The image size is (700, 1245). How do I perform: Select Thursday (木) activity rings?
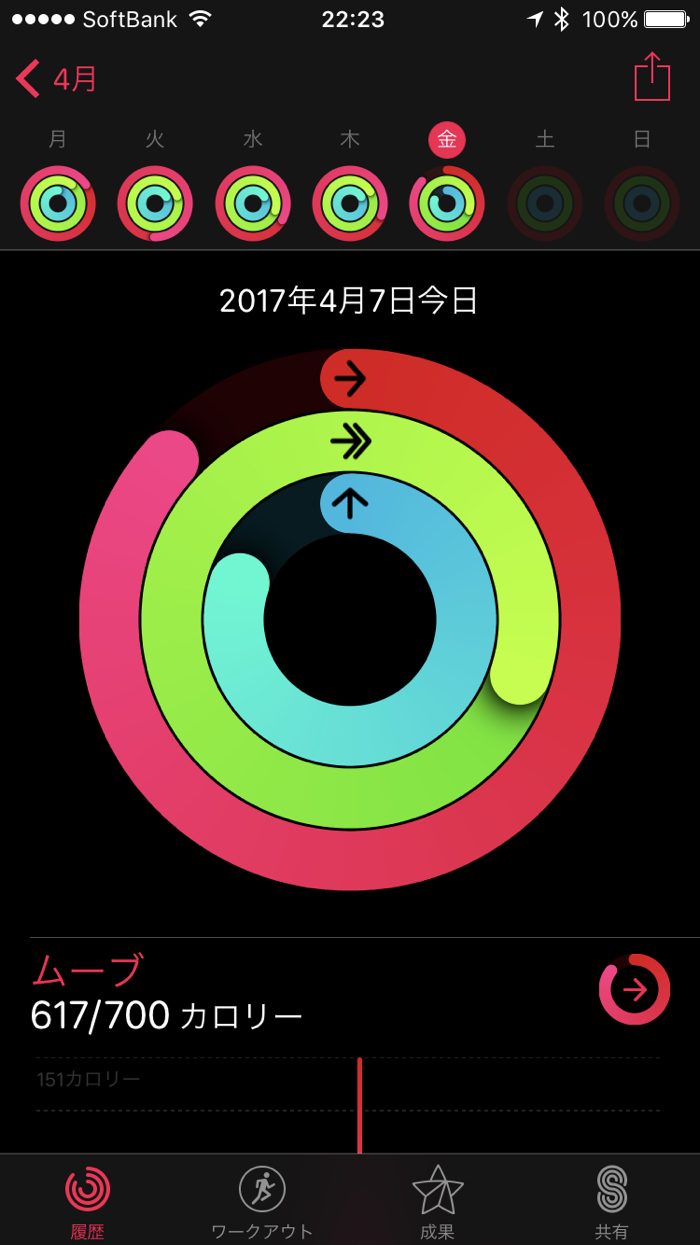click(x=350, y=203)
